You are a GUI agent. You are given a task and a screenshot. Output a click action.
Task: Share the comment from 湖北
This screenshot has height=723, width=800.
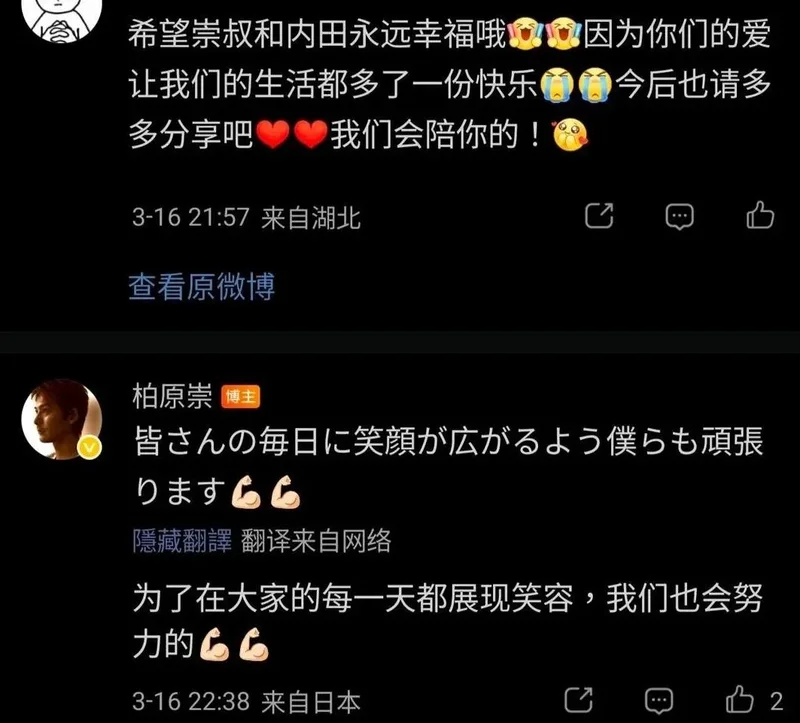pyautogui.click(x=599, y=216)
